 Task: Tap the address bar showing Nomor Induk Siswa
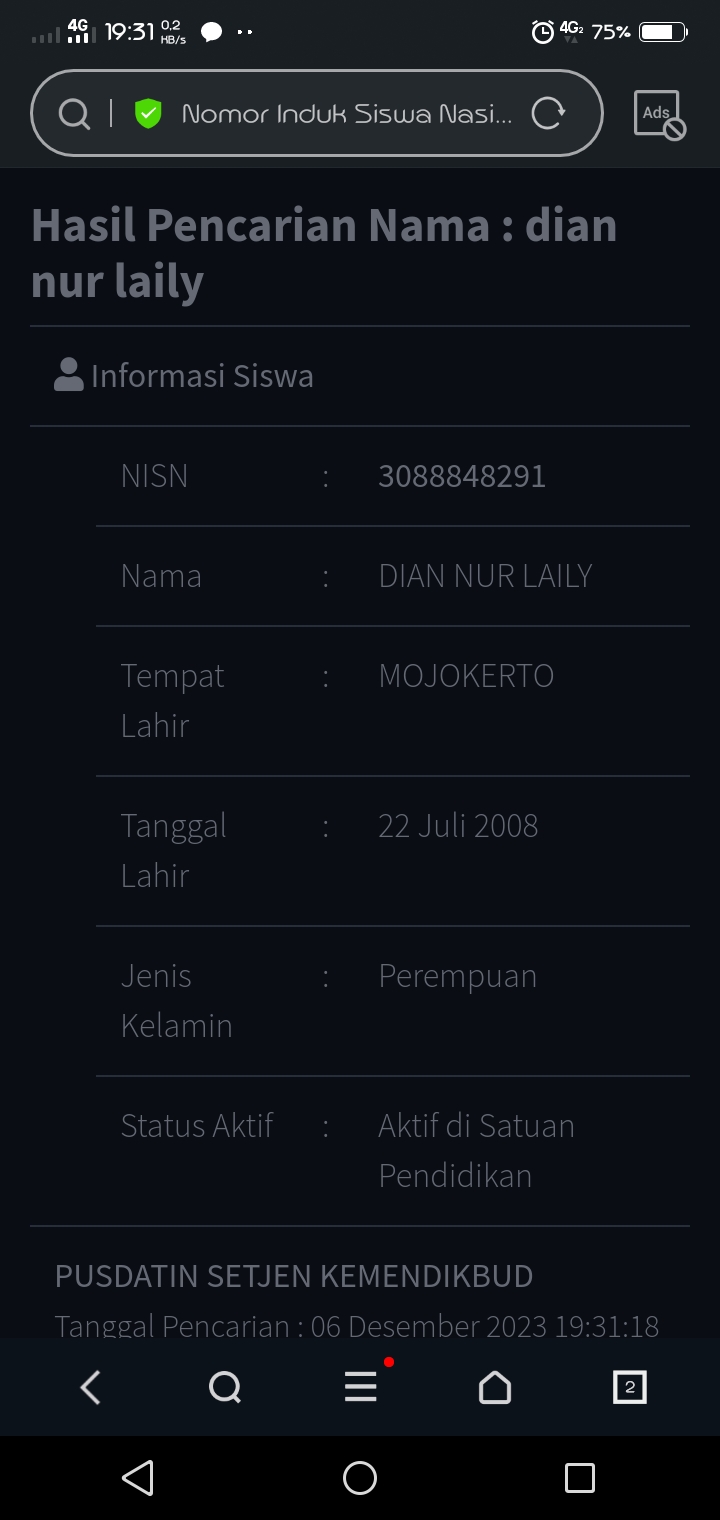tap(346, 114)
